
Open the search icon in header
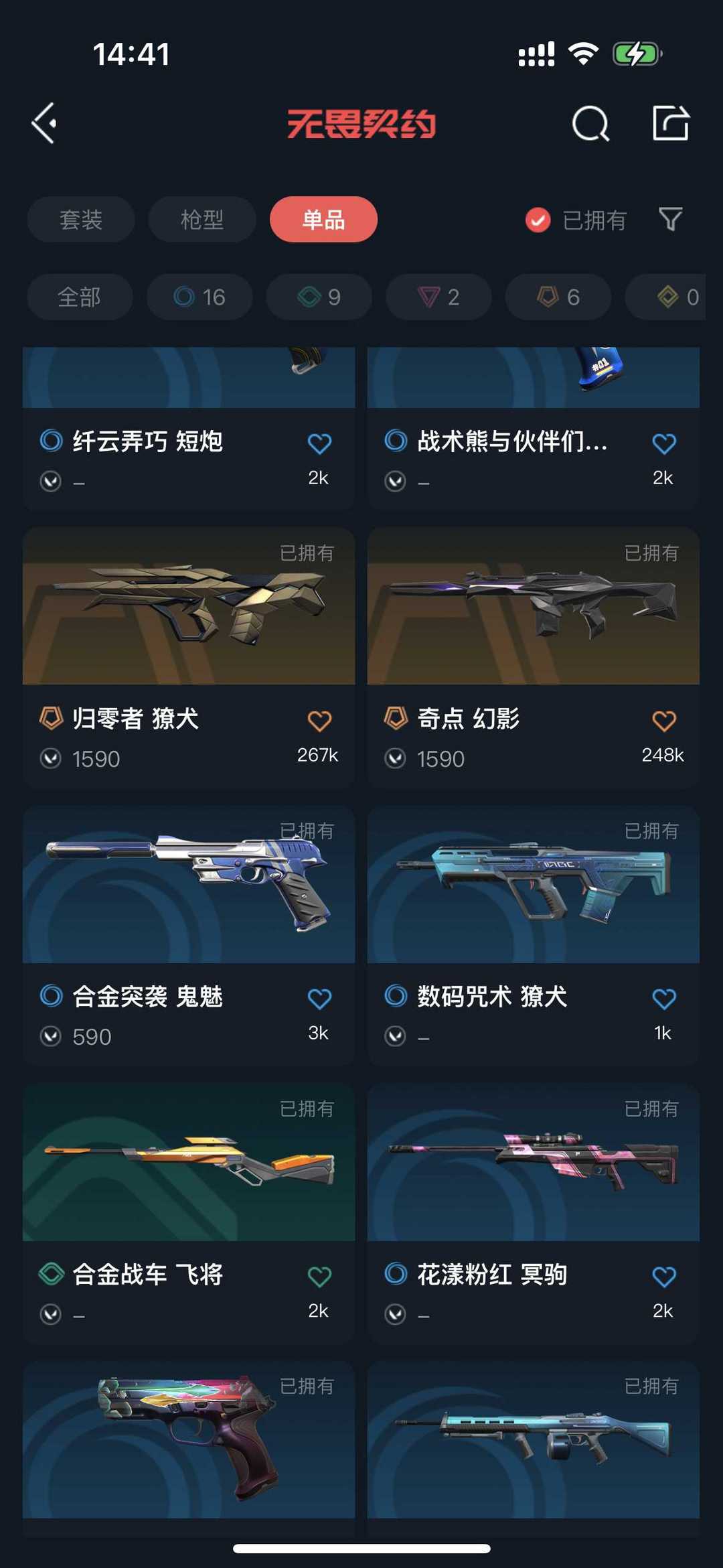tap(590, 123)
